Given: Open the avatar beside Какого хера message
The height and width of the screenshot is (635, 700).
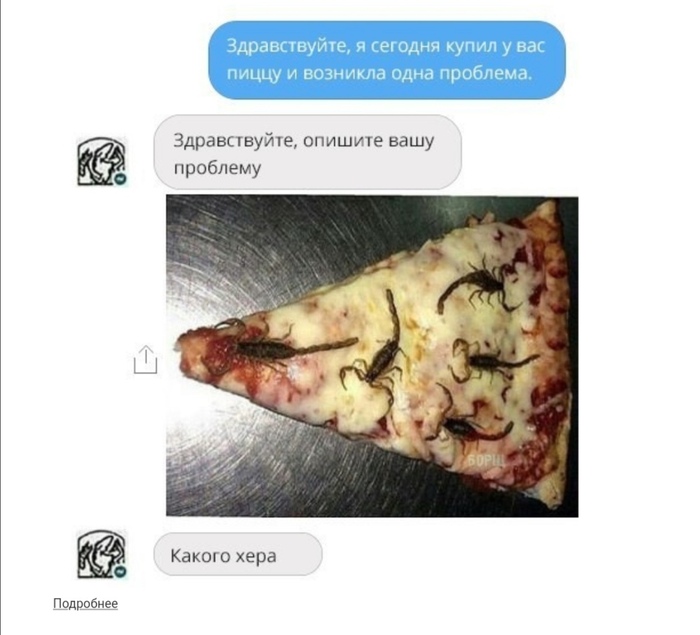Looking at the screenshot, I should coord(102,555).
